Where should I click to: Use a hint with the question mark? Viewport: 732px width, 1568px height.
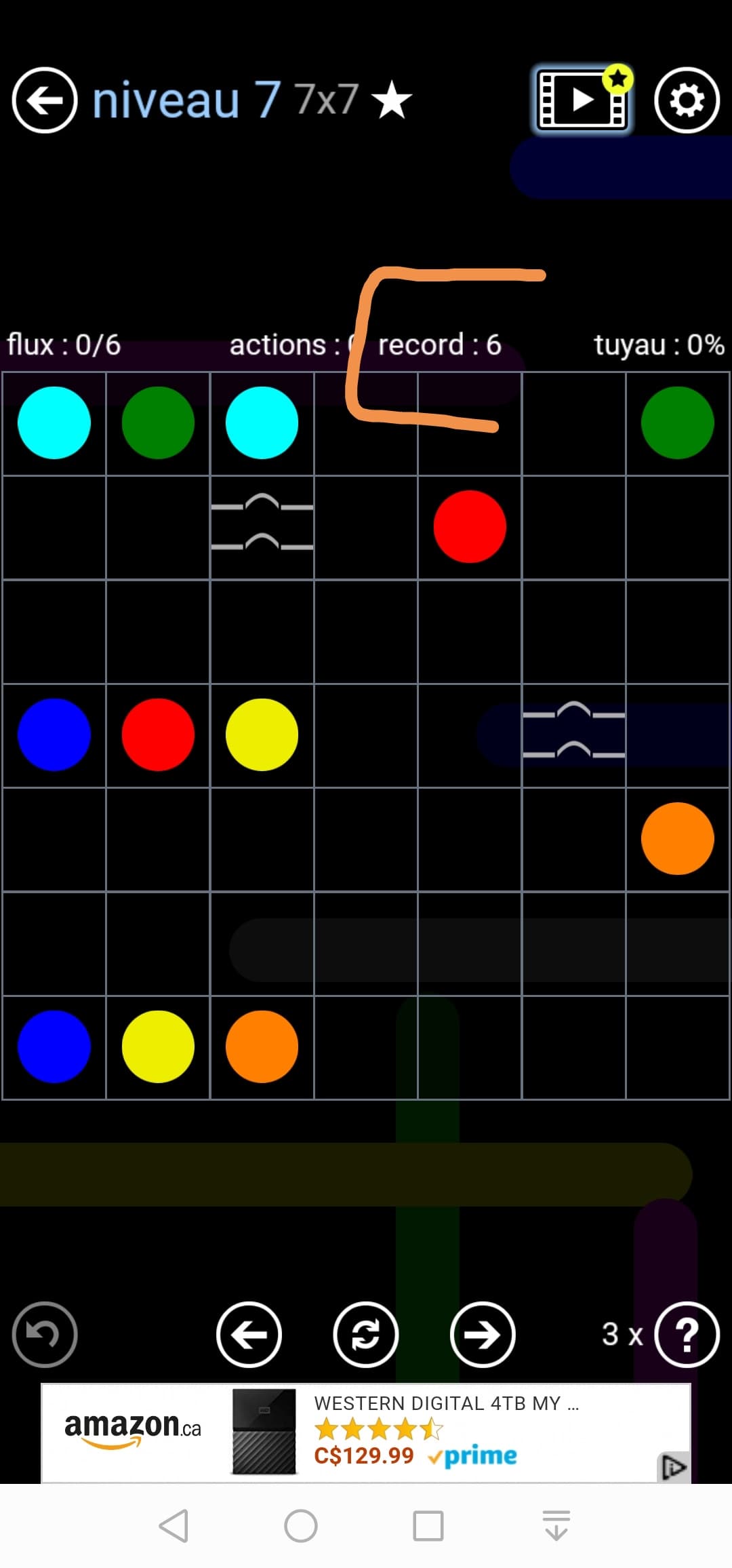pyautogui.click(x=687, y=1334)
